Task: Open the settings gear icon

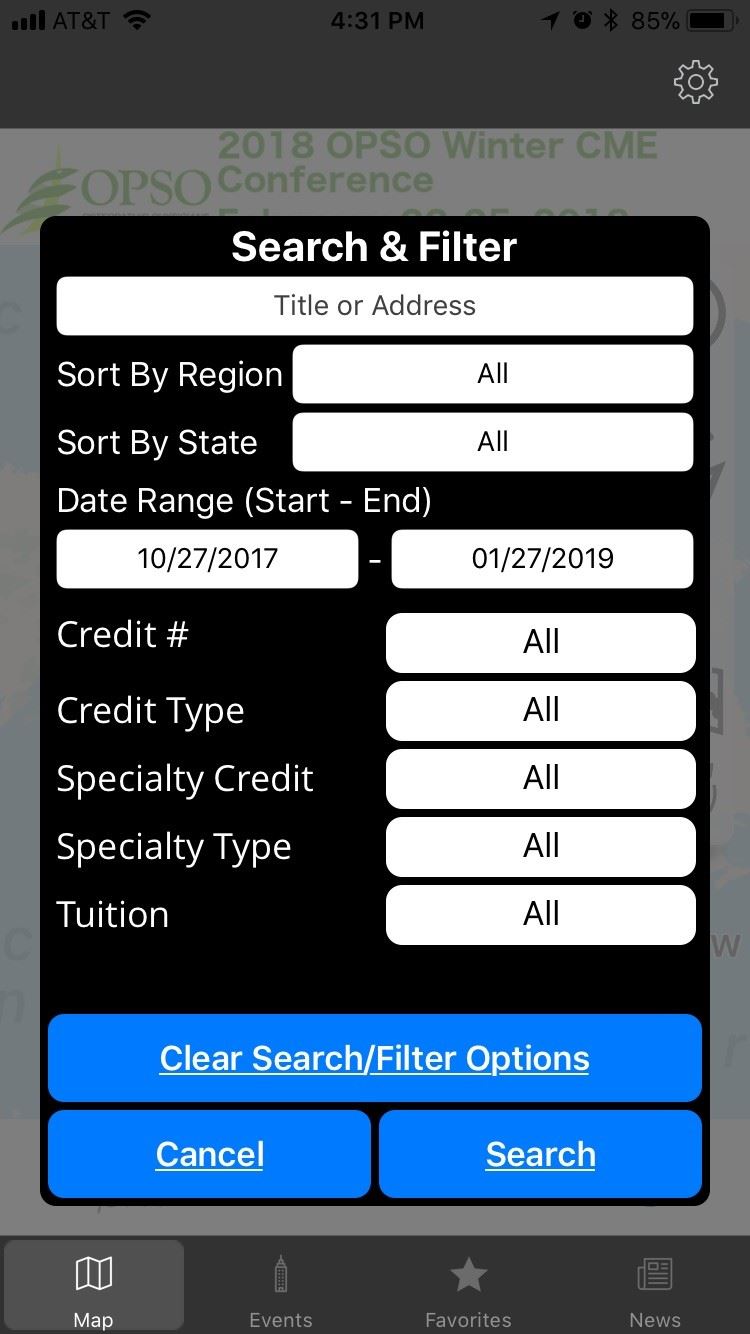Action: point(696,82)
